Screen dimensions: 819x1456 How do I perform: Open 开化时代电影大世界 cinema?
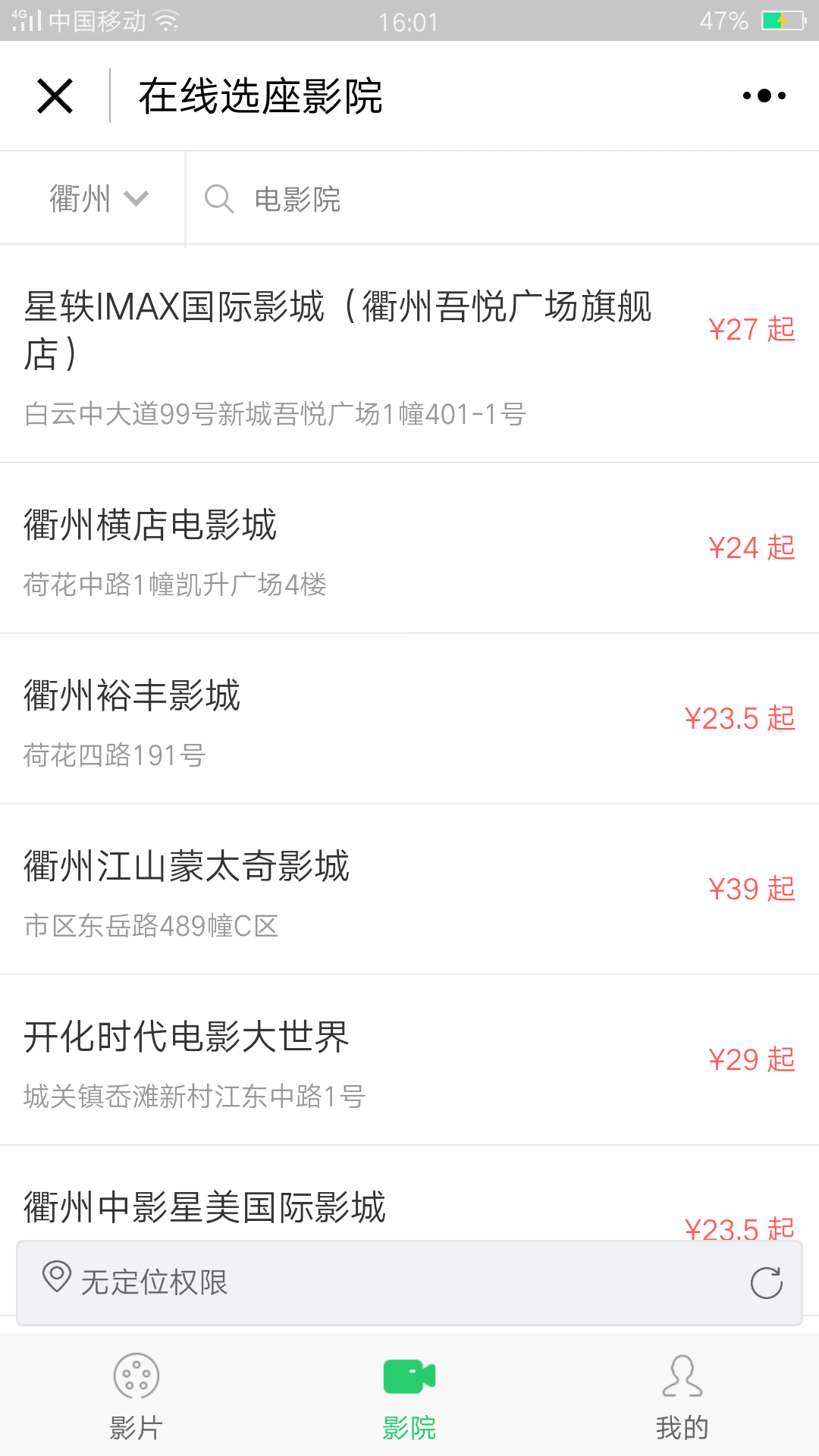pyautogui.click(x=409, y=1060)
